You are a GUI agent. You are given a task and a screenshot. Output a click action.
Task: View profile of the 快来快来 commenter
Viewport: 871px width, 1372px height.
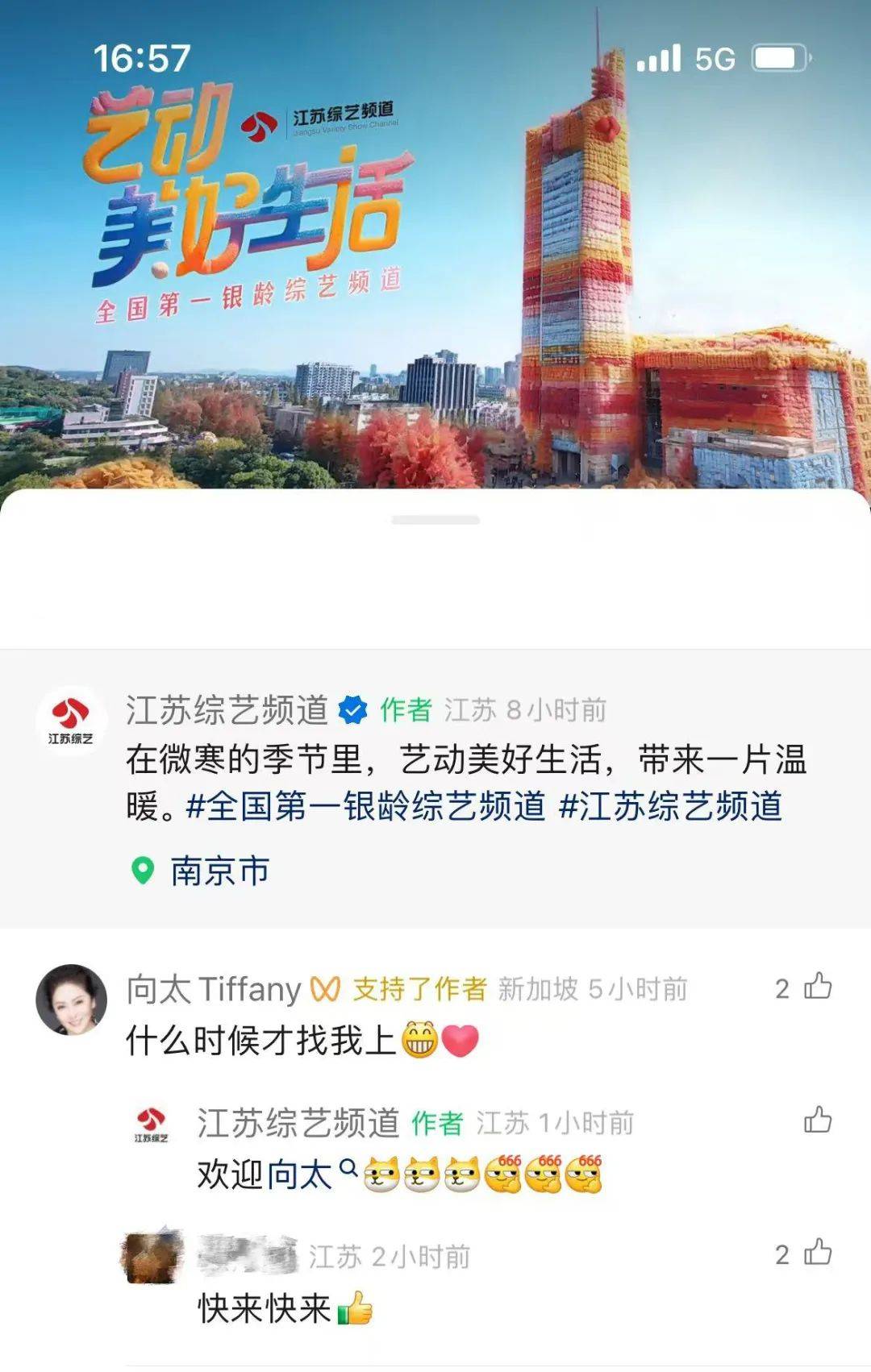[152, 1257]
